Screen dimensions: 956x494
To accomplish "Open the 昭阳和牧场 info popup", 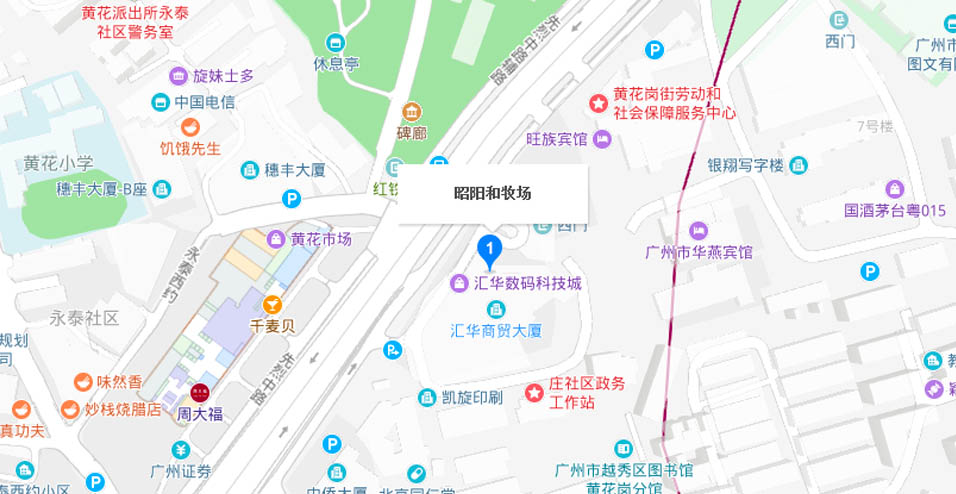I will (x=492, y=194).
